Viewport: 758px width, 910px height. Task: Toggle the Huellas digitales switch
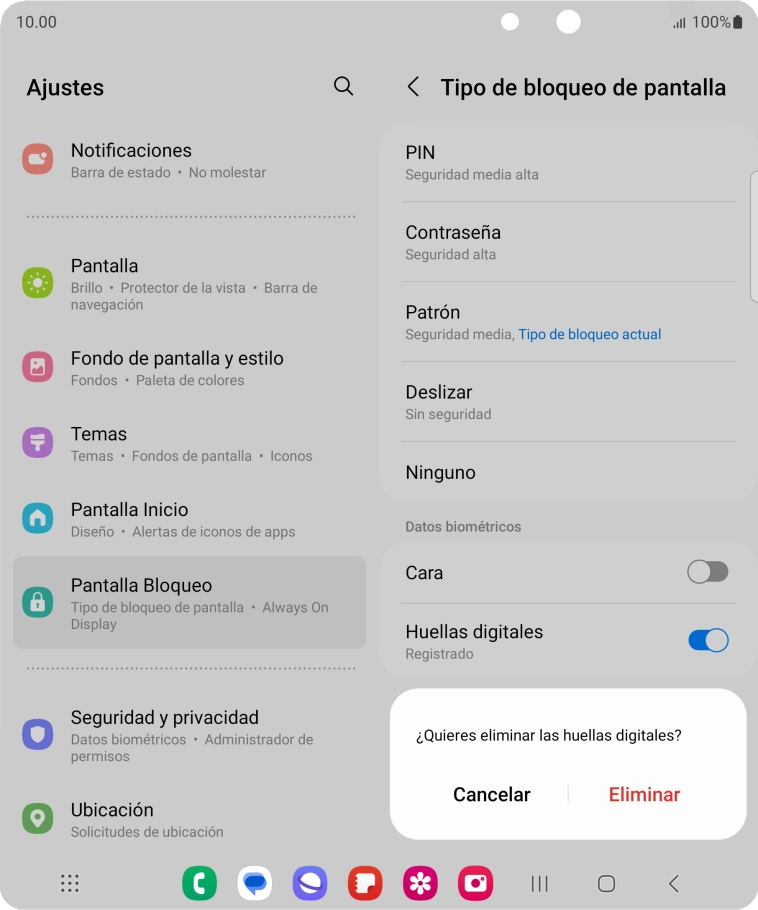pyautogui.click(x=707, y=641)
